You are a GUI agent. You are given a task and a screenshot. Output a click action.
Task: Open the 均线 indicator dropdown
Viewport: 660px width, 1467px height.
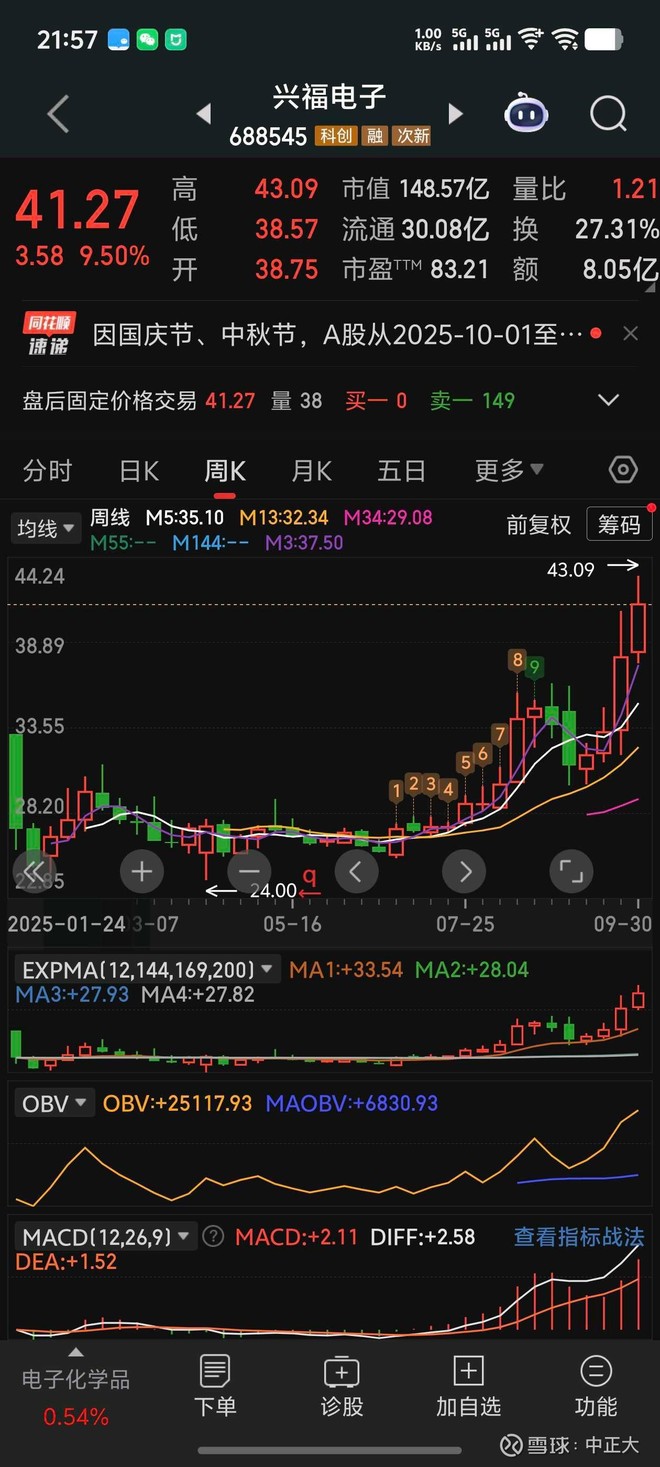46,528
